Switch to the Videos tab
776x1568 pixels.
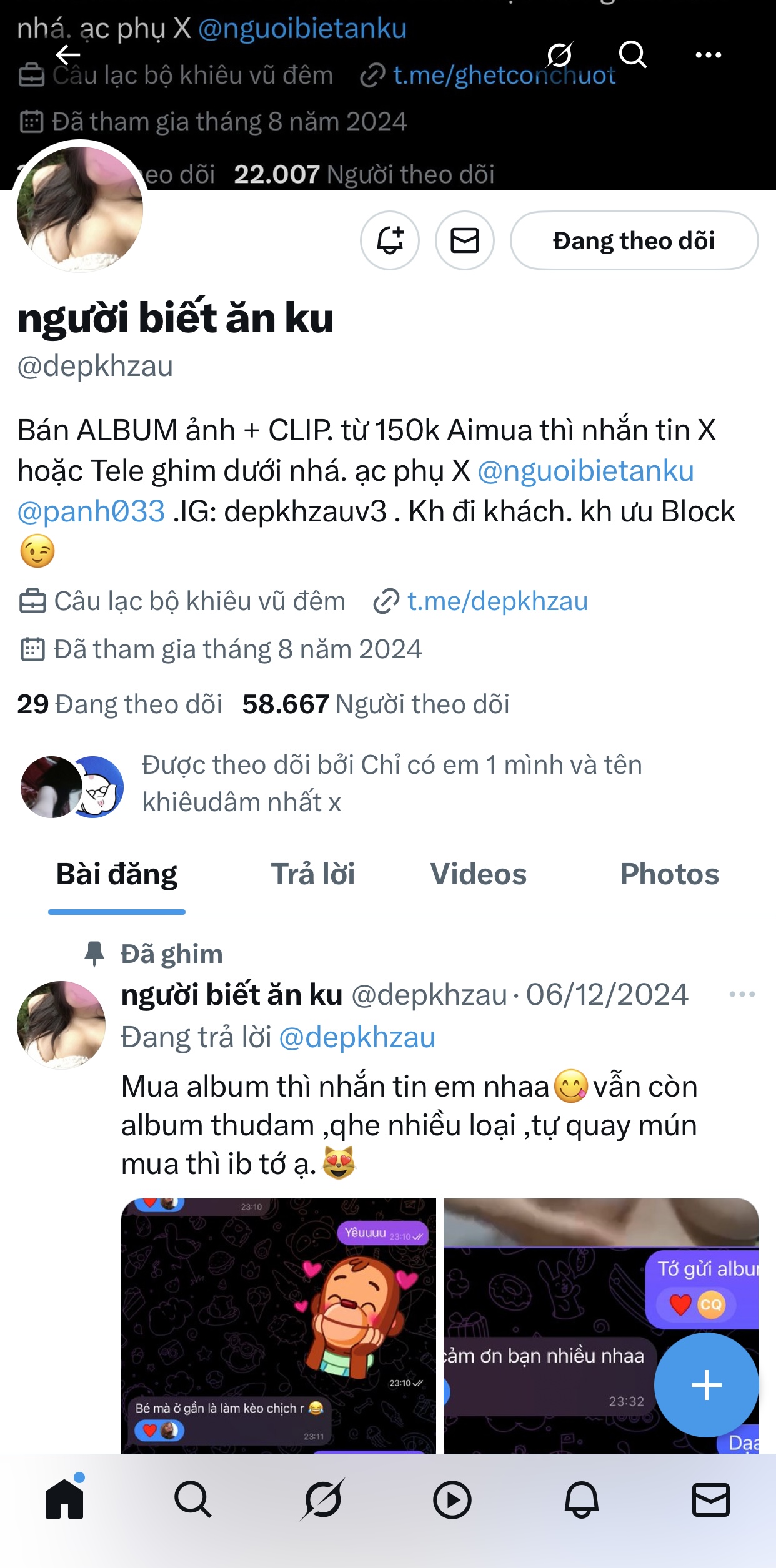click(478, 874)
